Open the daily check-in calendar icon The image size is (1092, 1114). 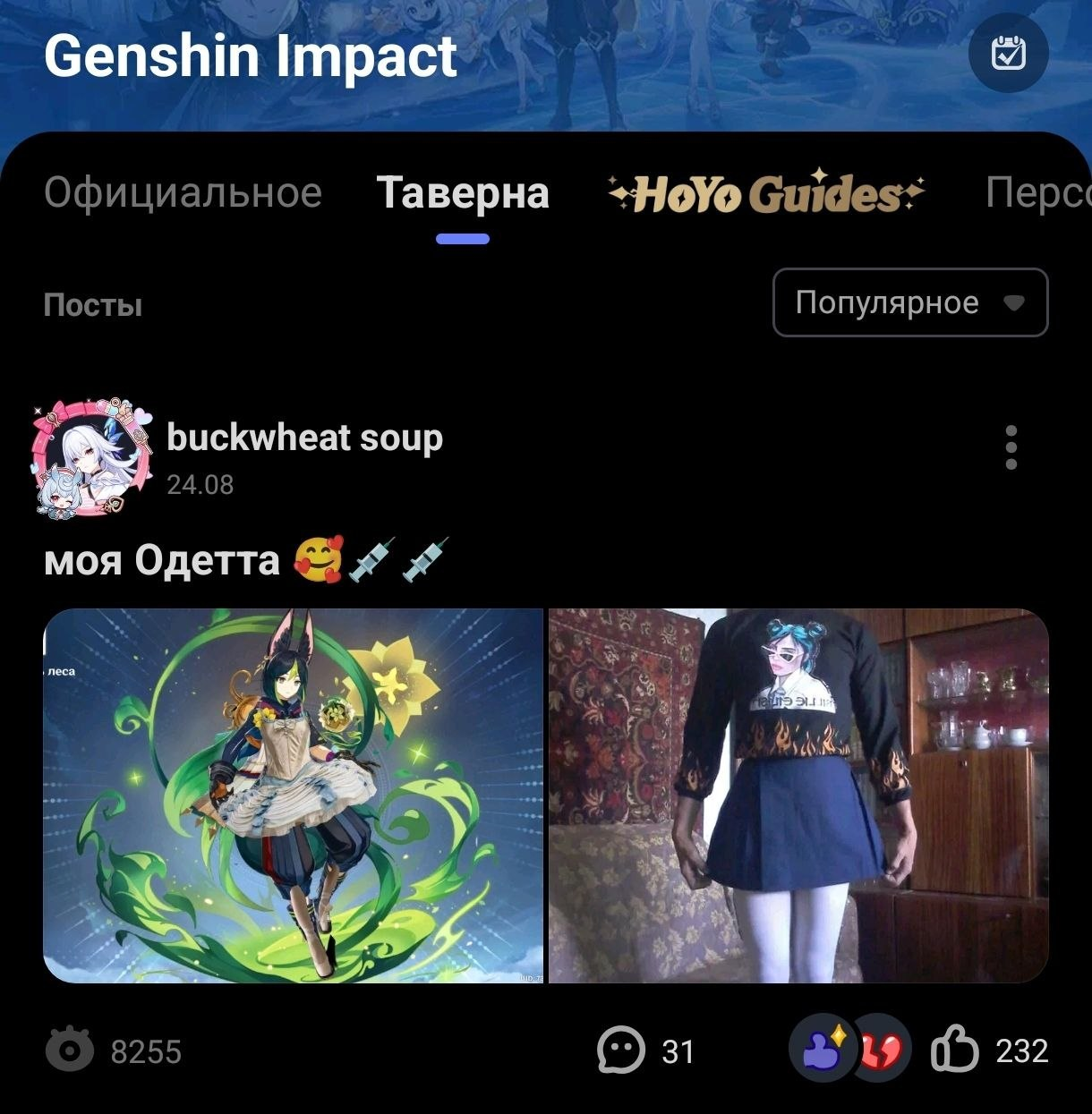1009,55
